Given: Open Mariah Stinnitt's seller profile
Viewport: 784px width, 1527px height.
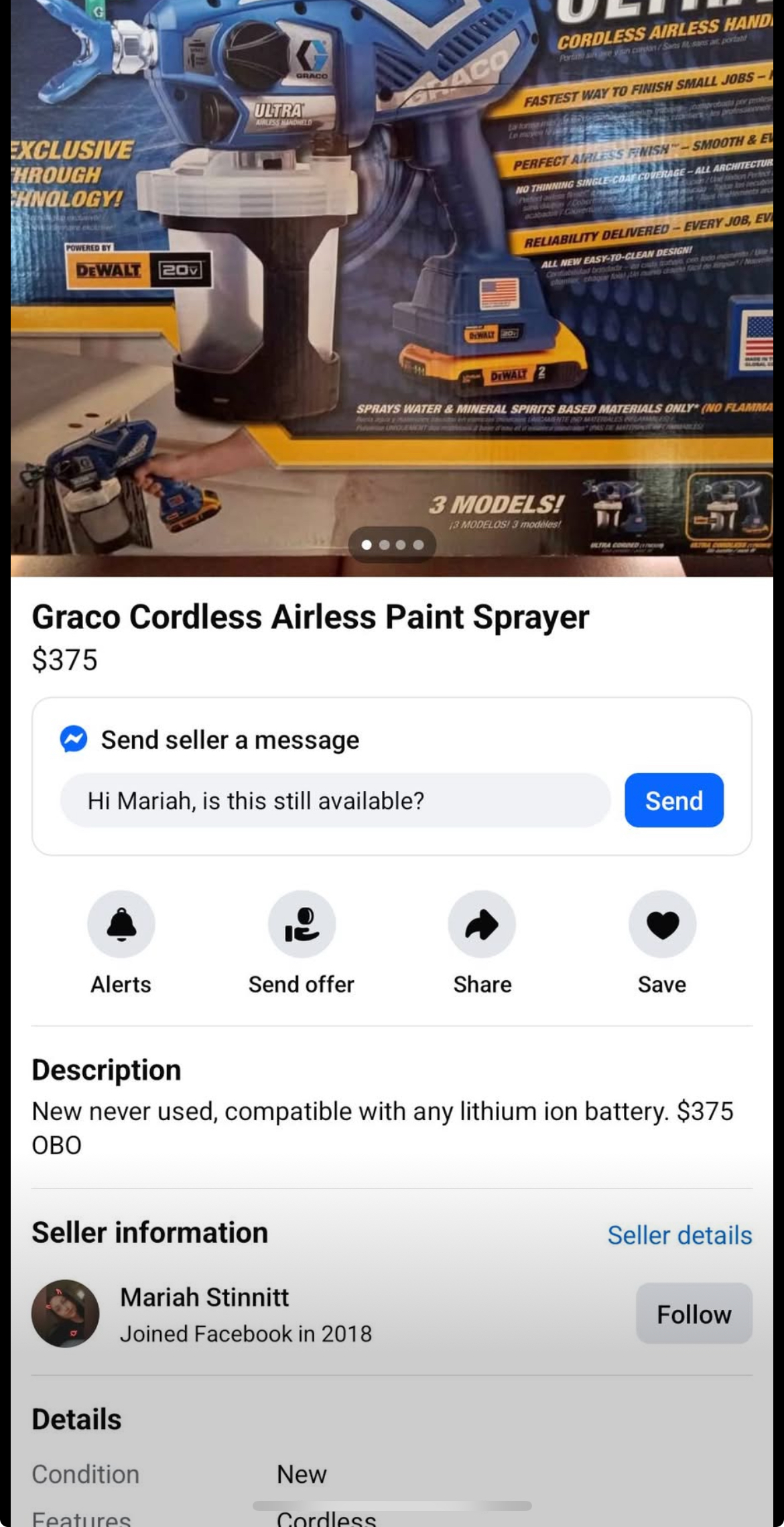Looking at the screenshot, I should [204, 1298].
